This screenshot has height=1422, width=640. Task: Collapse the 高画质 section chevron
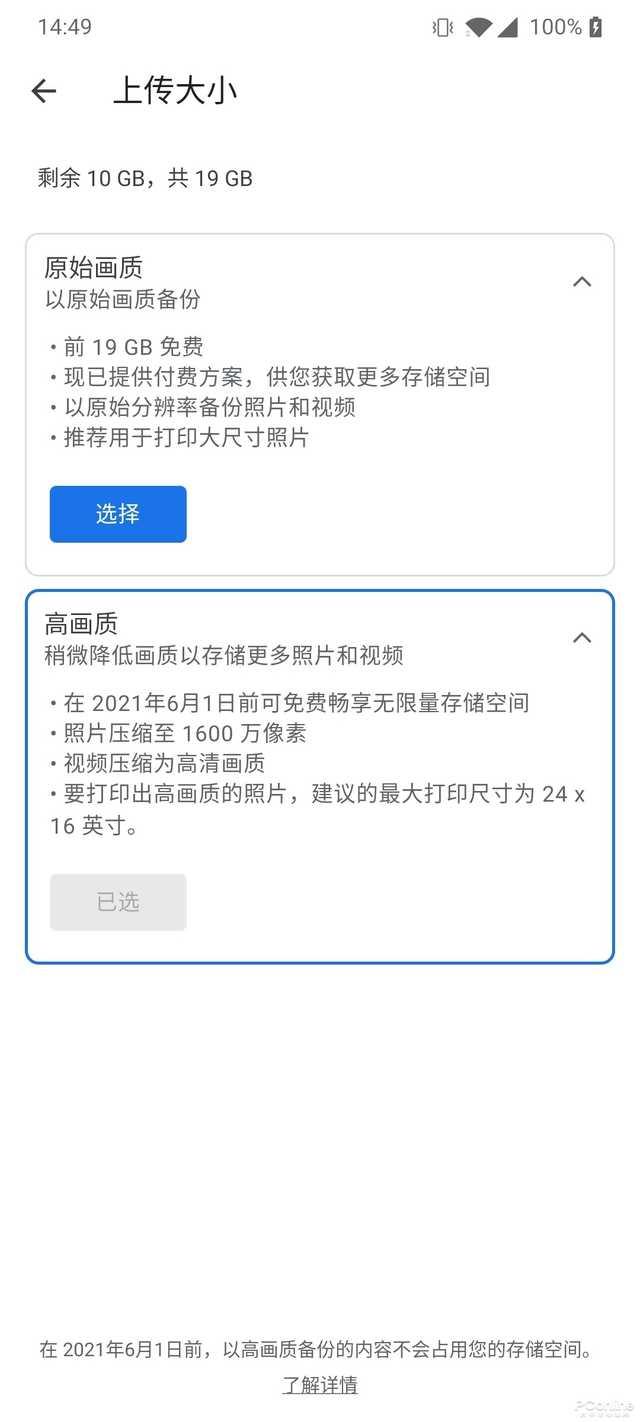[x=582, y=638]
